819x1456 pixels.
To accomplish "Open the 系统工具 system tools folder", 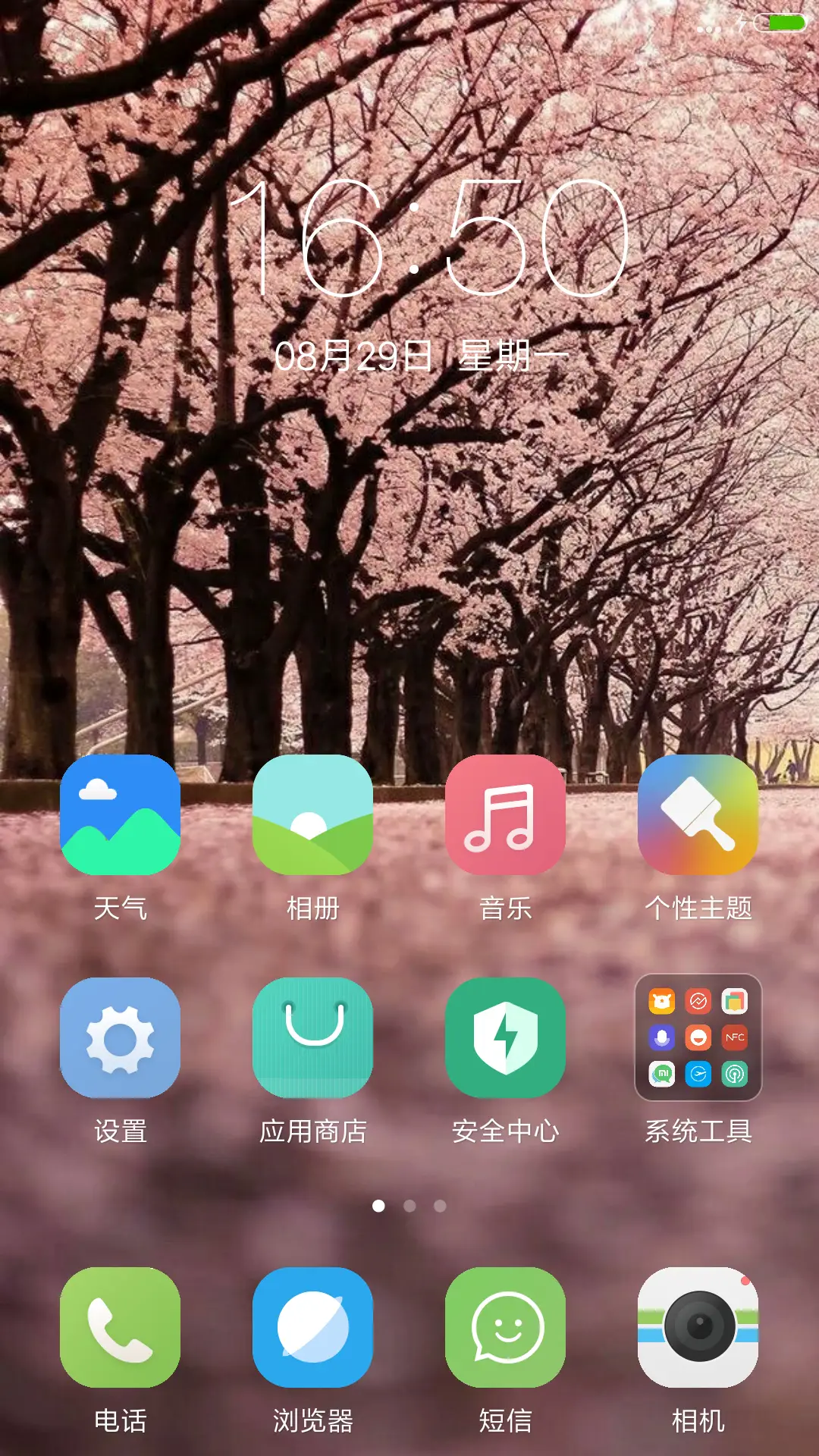I will click(x=699, y=1037).
